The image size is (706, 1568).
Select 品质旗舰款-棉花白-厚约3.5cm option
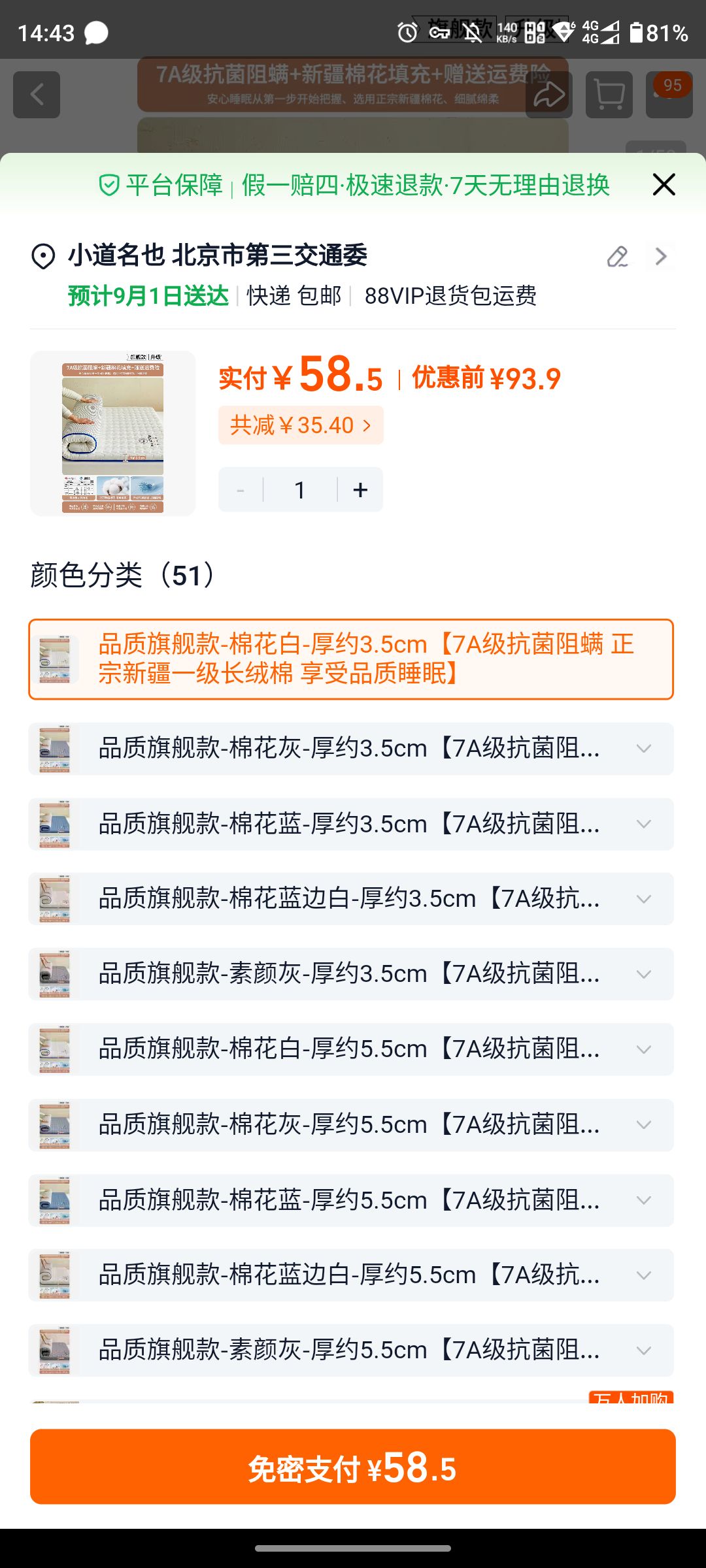[351, 659]
